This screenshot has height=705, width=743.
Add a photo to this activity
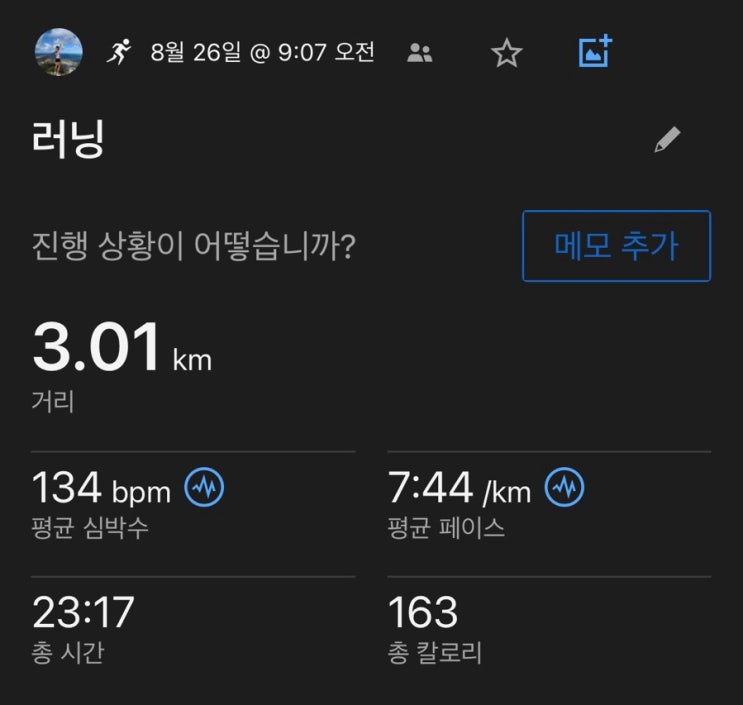[x=596, y=51]
